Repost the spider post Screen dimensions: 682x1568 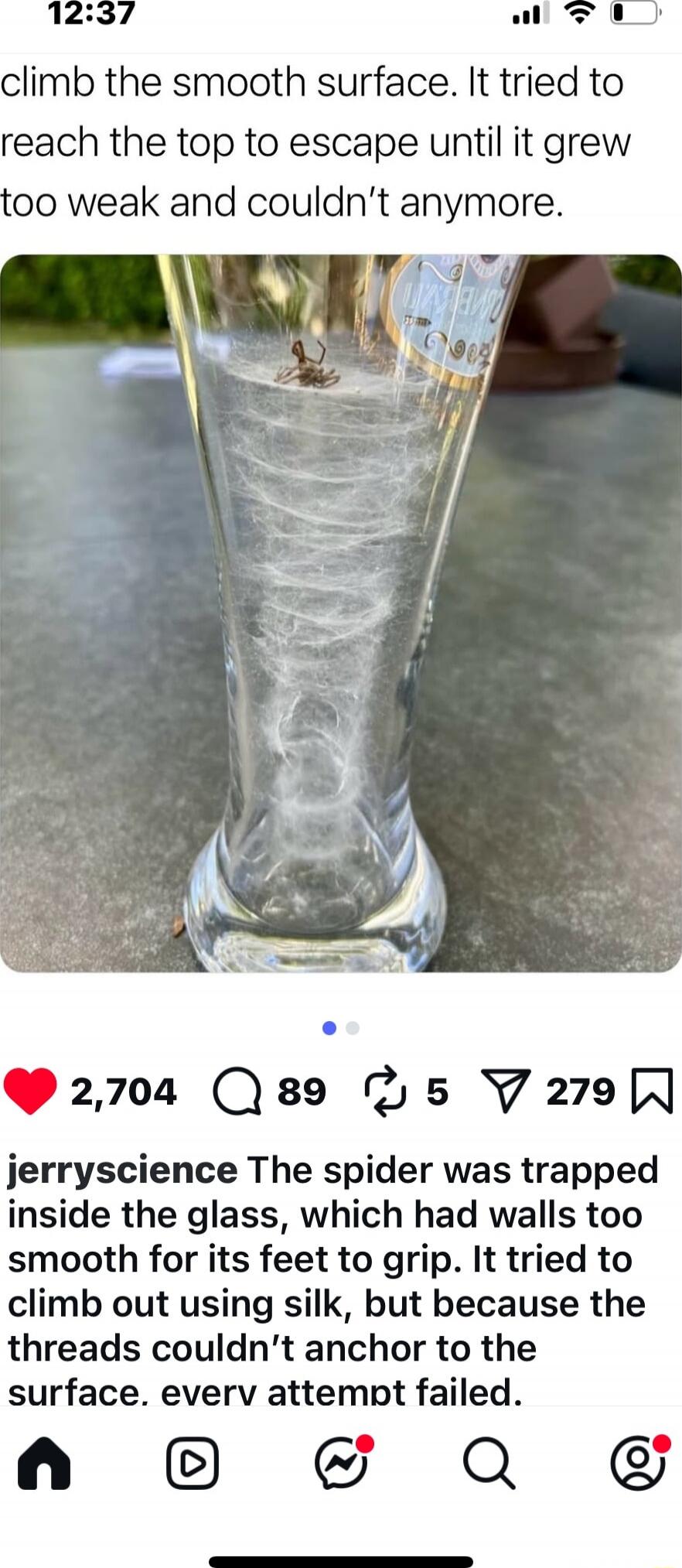(x=384, y=1091)
